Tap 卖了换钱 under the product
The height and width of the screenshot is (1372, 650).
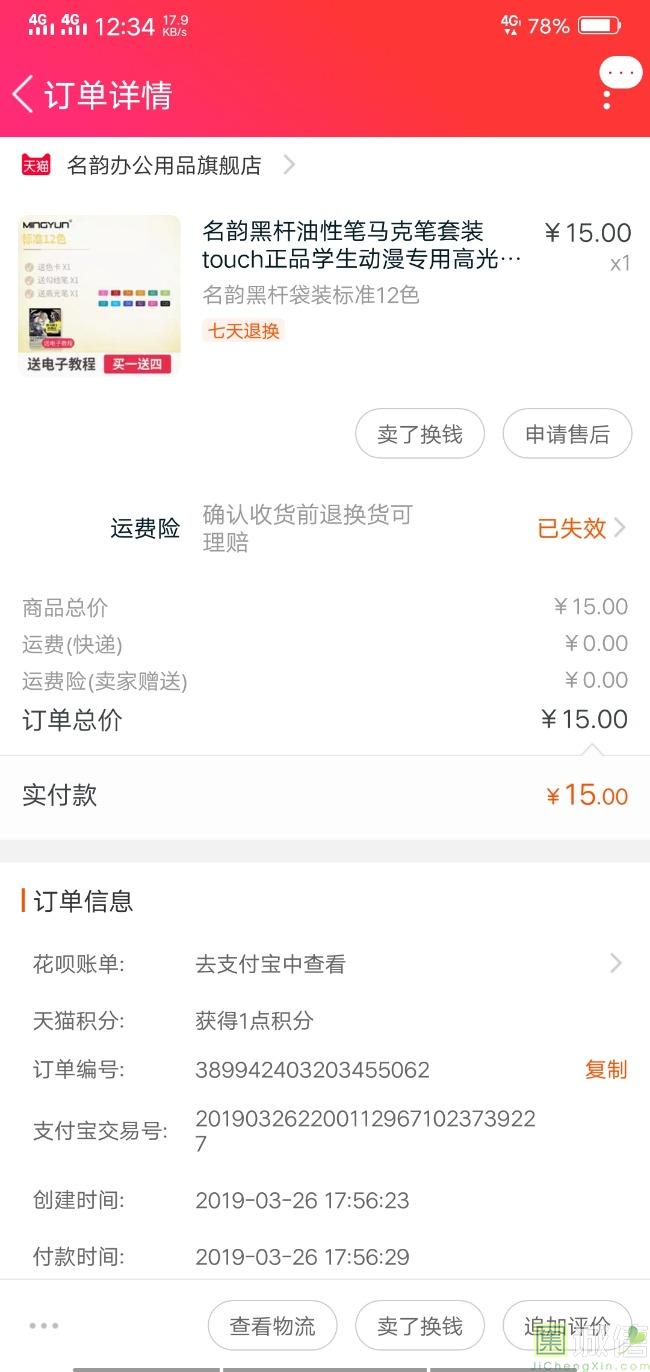[x=419, y=435]
